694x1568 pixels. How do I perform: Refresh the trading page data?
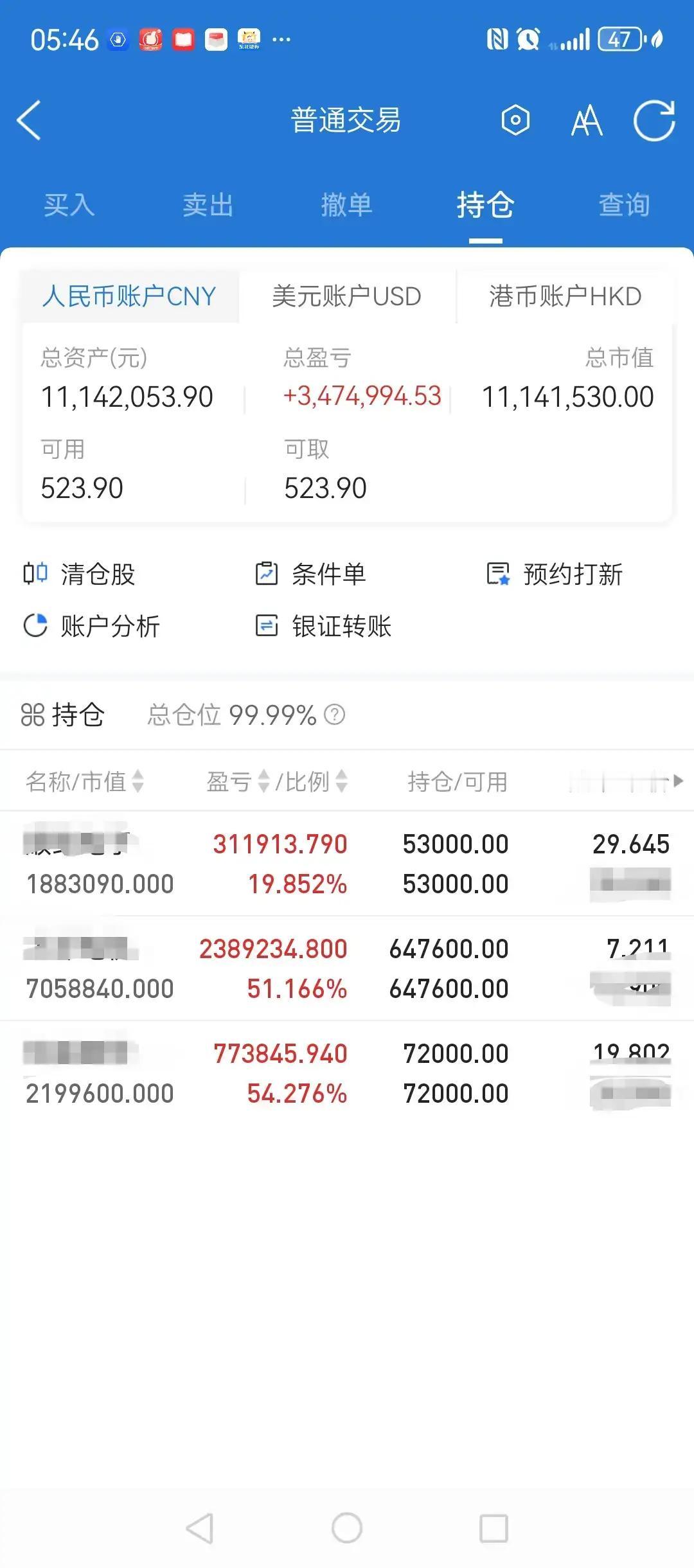pyautogui.click(x=654, y=120)
